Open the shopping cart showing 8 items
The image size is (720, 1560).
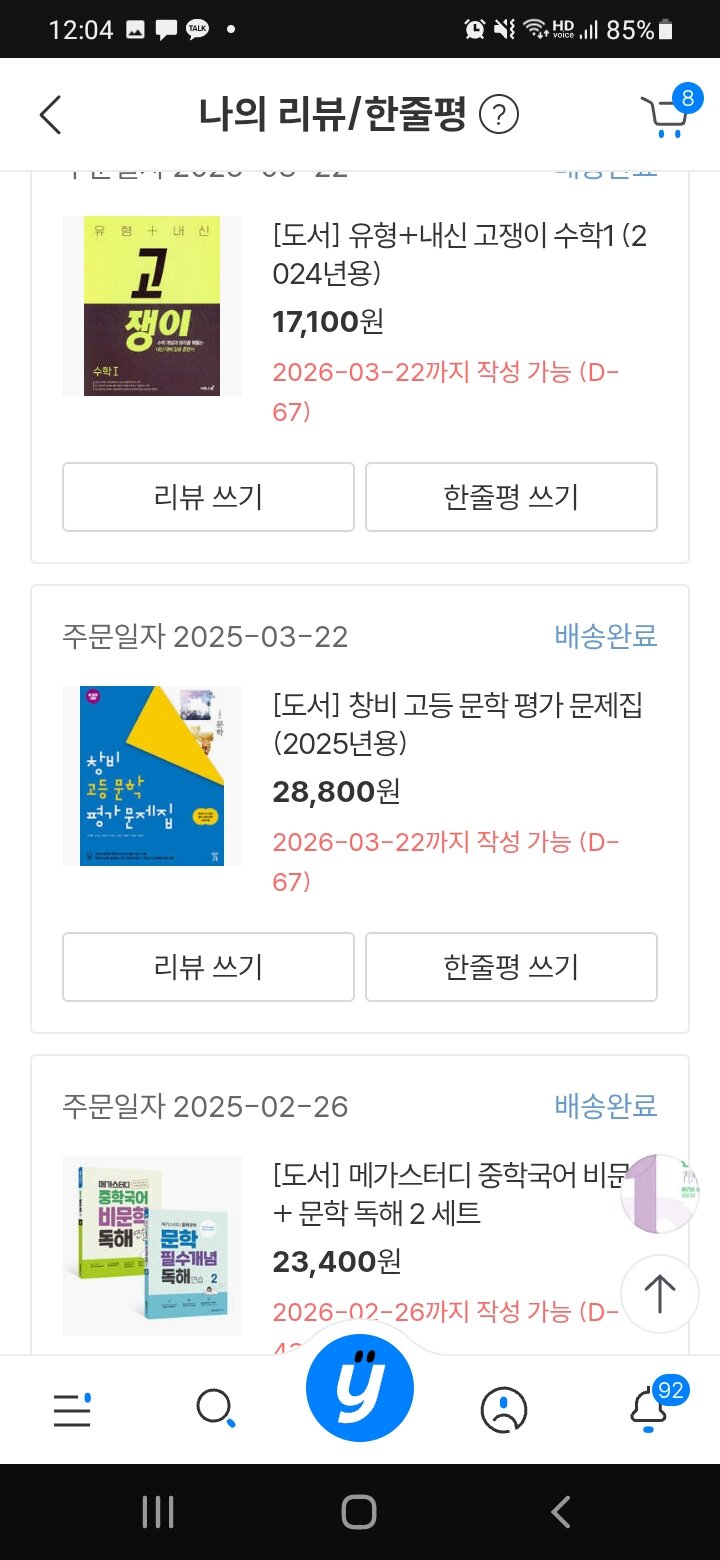click(x=666, y=114)
